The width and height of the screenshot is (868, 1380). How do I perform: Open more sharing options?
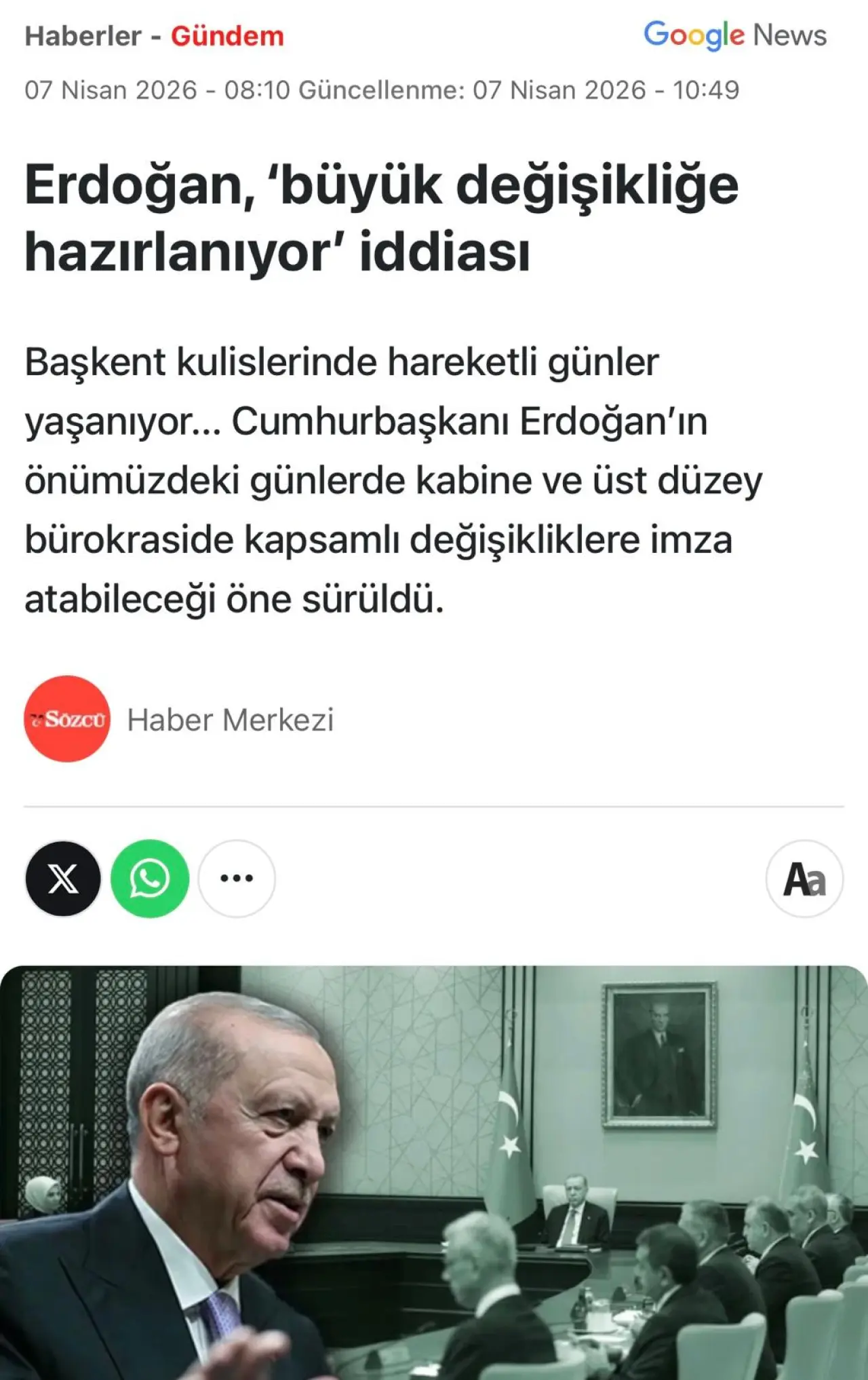[x=237, y=879]
